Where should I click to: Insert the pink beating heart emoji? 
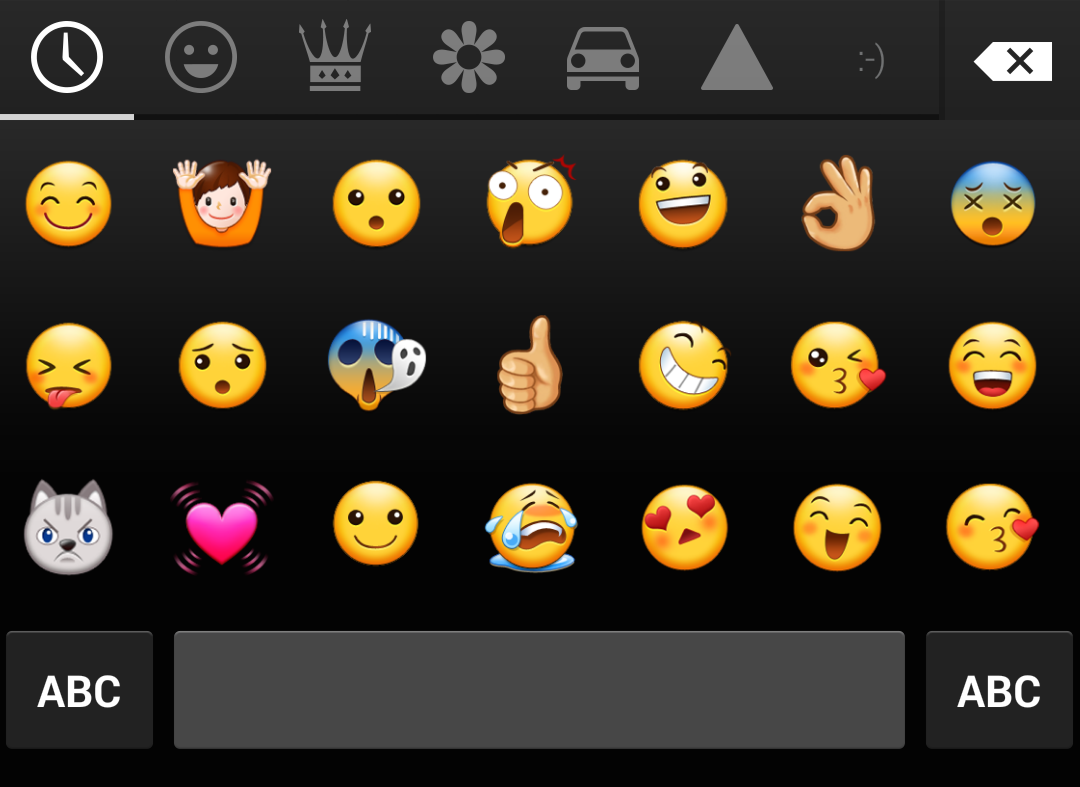coord(221,527)
